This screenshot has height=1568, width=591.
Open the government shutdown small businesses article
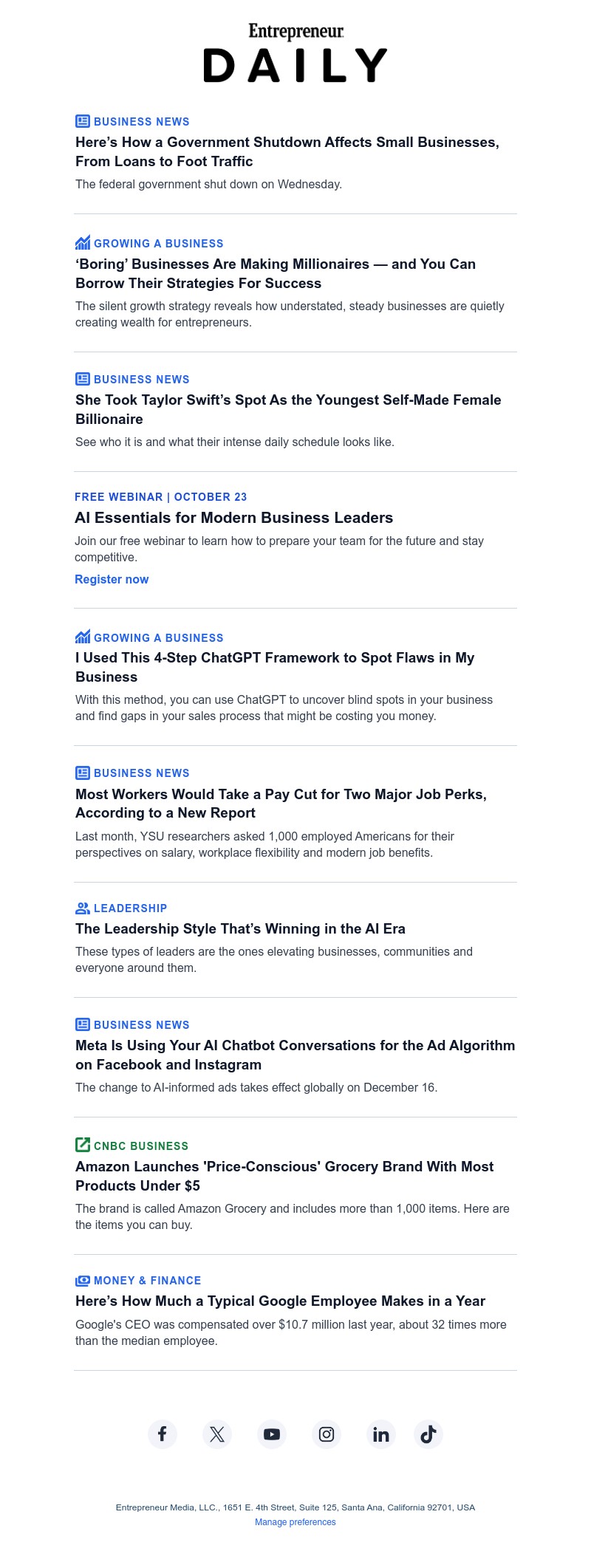click(x=287, y=151)
